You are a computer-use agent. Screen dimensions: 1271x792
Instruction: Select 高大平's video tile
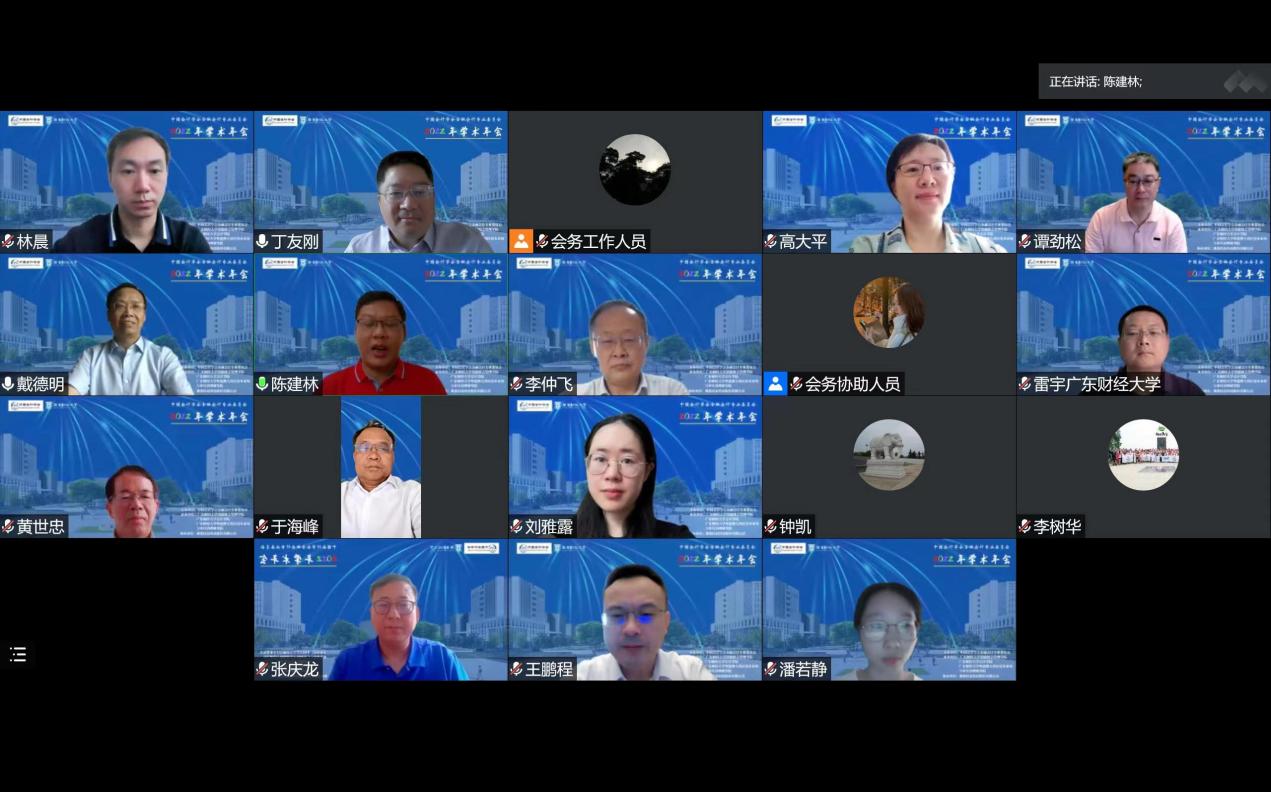(889, 181)
